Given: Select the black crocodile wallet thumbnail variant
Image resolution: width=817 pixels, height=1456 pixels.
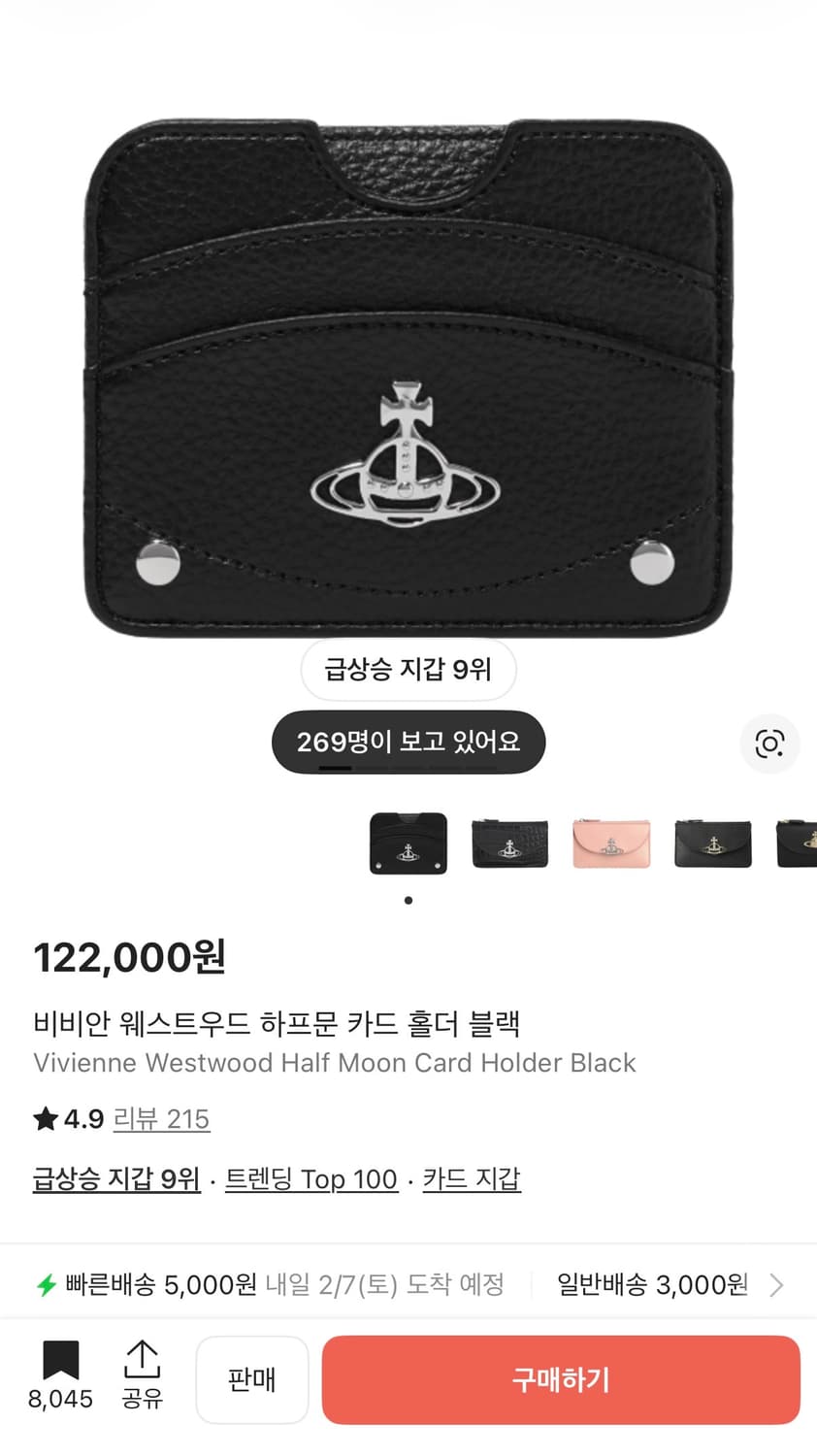Looking at the screenshot, I should [510, 844].
